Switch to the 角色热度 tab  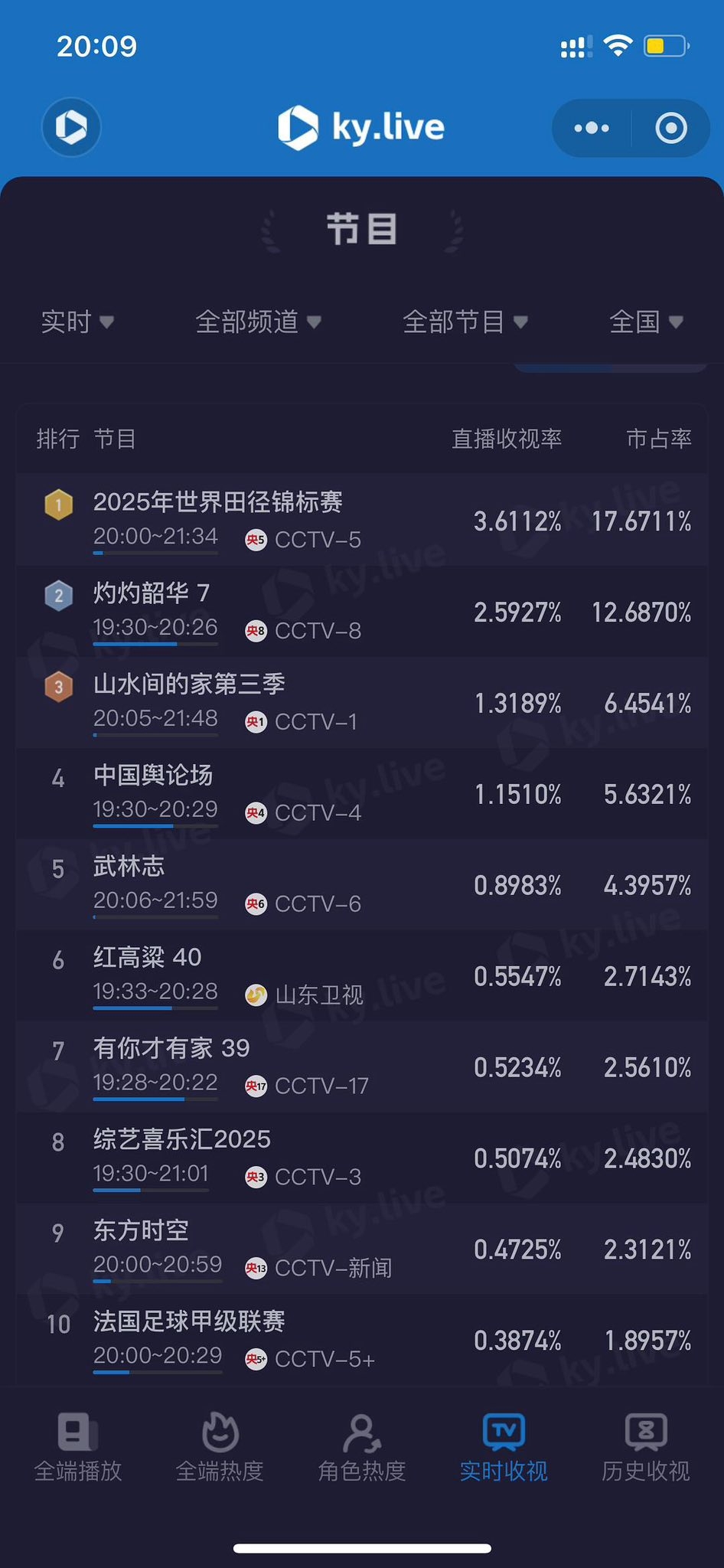click(362, 1447)
